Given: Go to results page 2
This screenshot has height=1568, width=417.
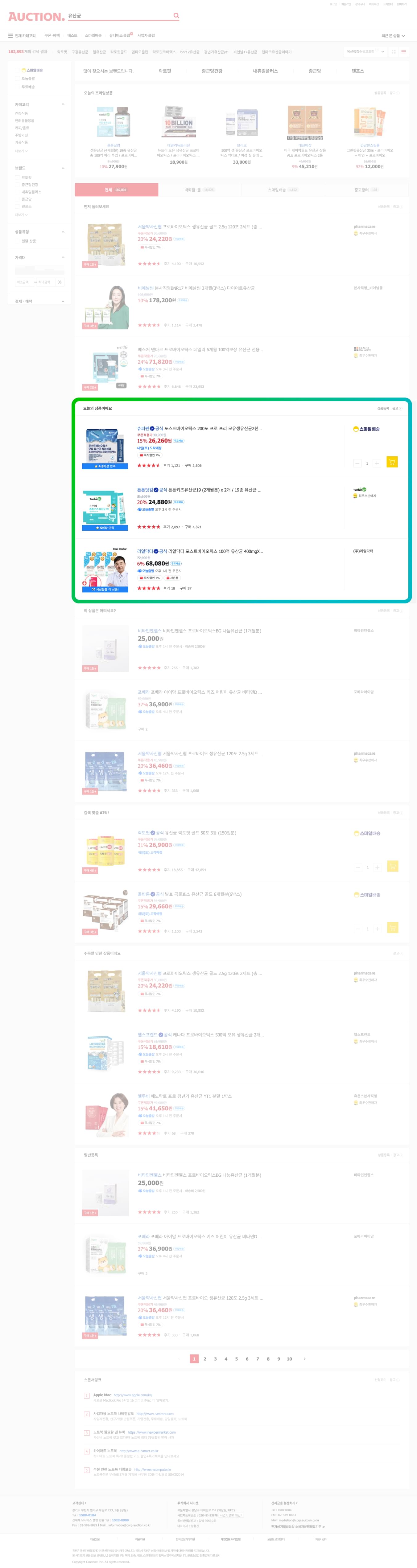Looking at the screenshot, I should coord(204,1359).
